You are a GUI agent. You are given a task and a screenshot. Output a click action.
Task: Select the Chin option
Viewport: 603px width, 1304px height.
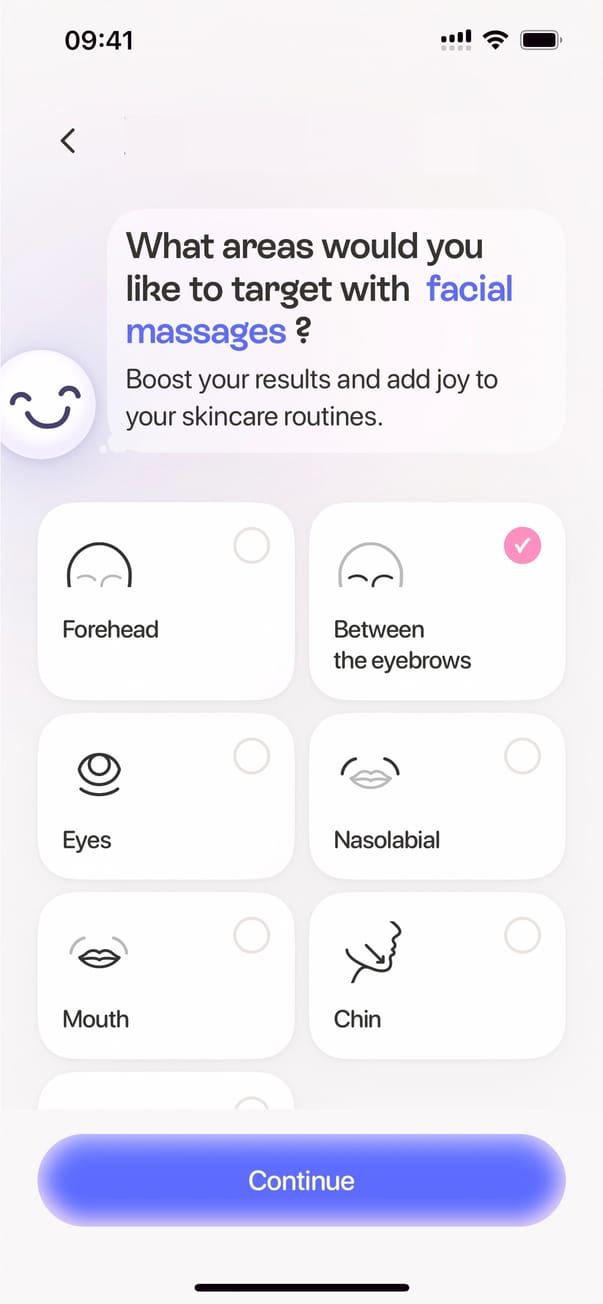coord(437,975)
